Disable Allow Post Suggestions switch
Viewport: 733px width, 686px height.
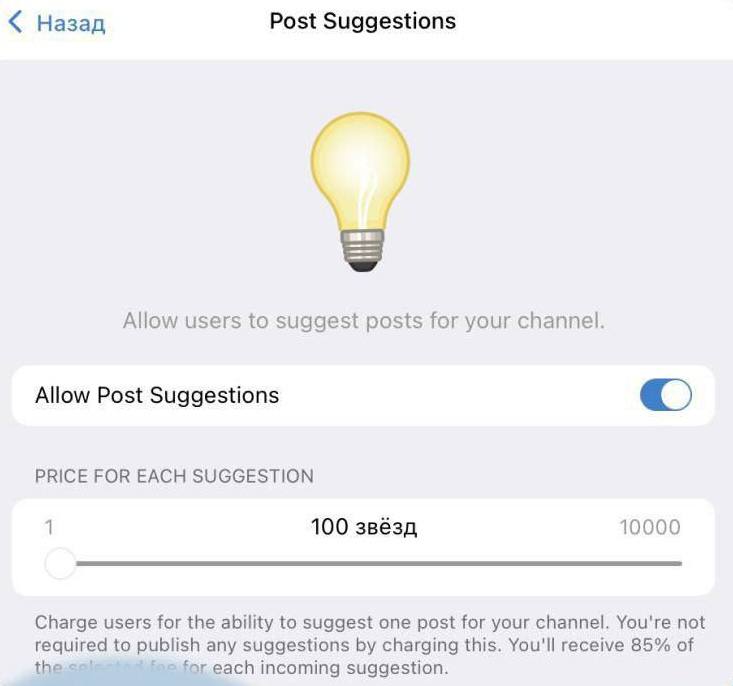pyautogui.click(x=665, y=396)
